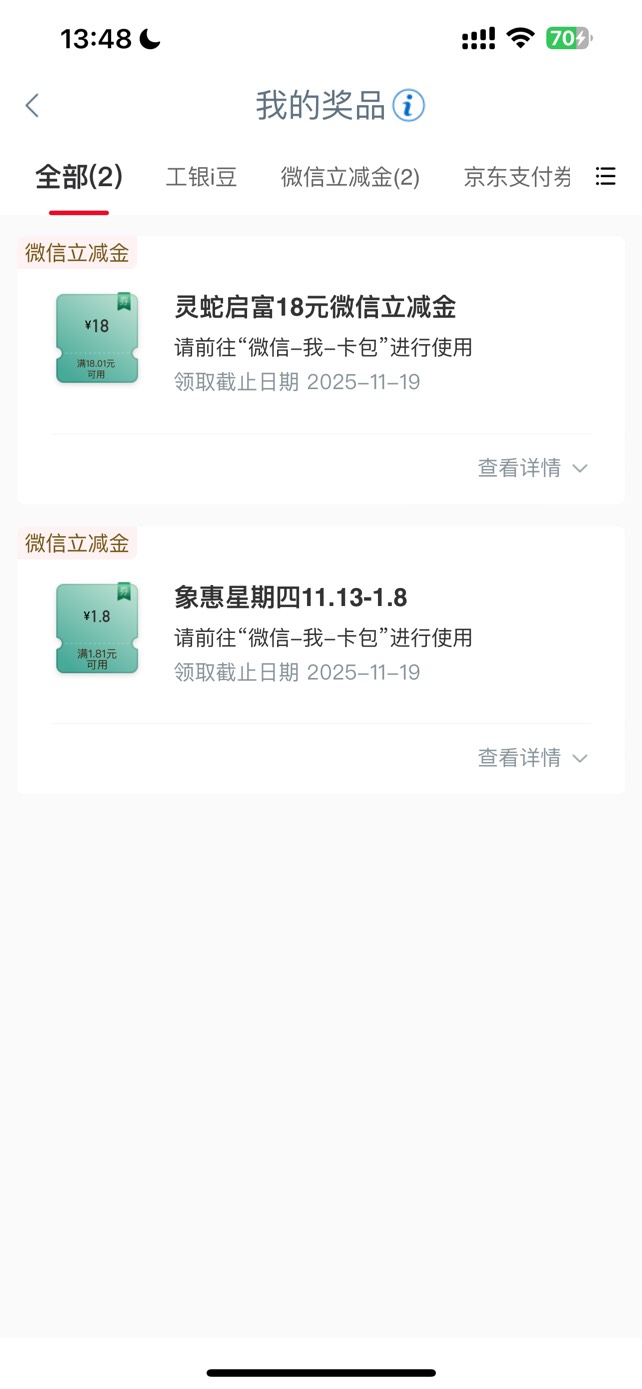This screenshot has width=642, height=1389.
Task: Expand 查看详情 for 灵蛇启富18元微信立减金
Action: 532,468
